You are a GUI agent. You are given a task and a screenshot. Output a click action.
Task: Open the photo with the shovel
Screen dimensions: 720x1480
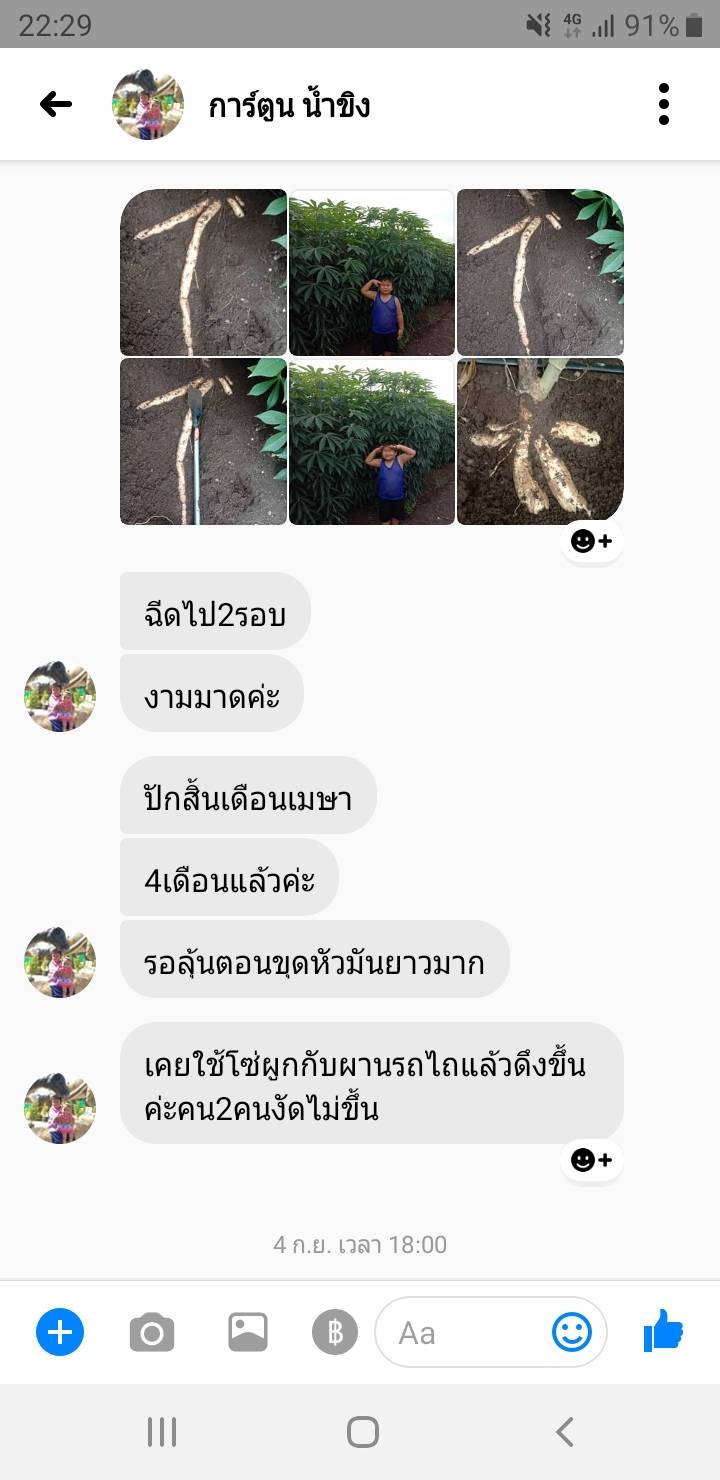[x=203, y=441]
